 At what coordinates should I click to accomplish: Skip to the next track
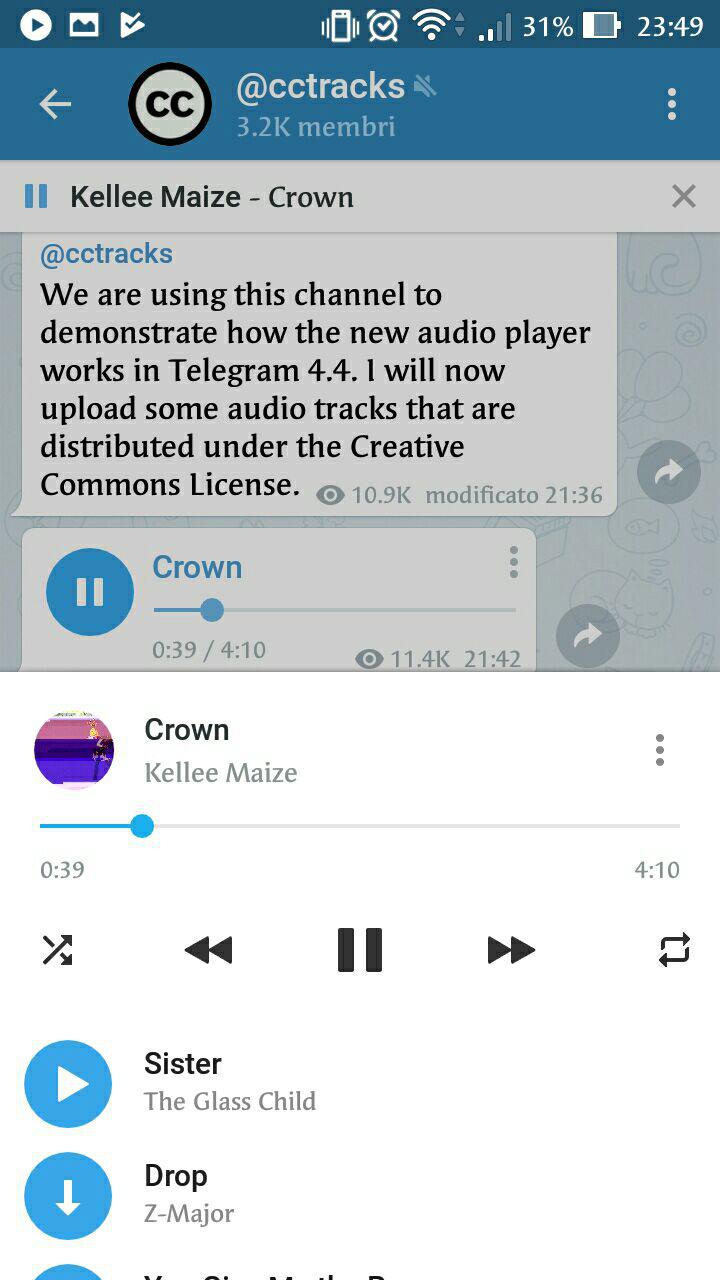click(511, 950)
